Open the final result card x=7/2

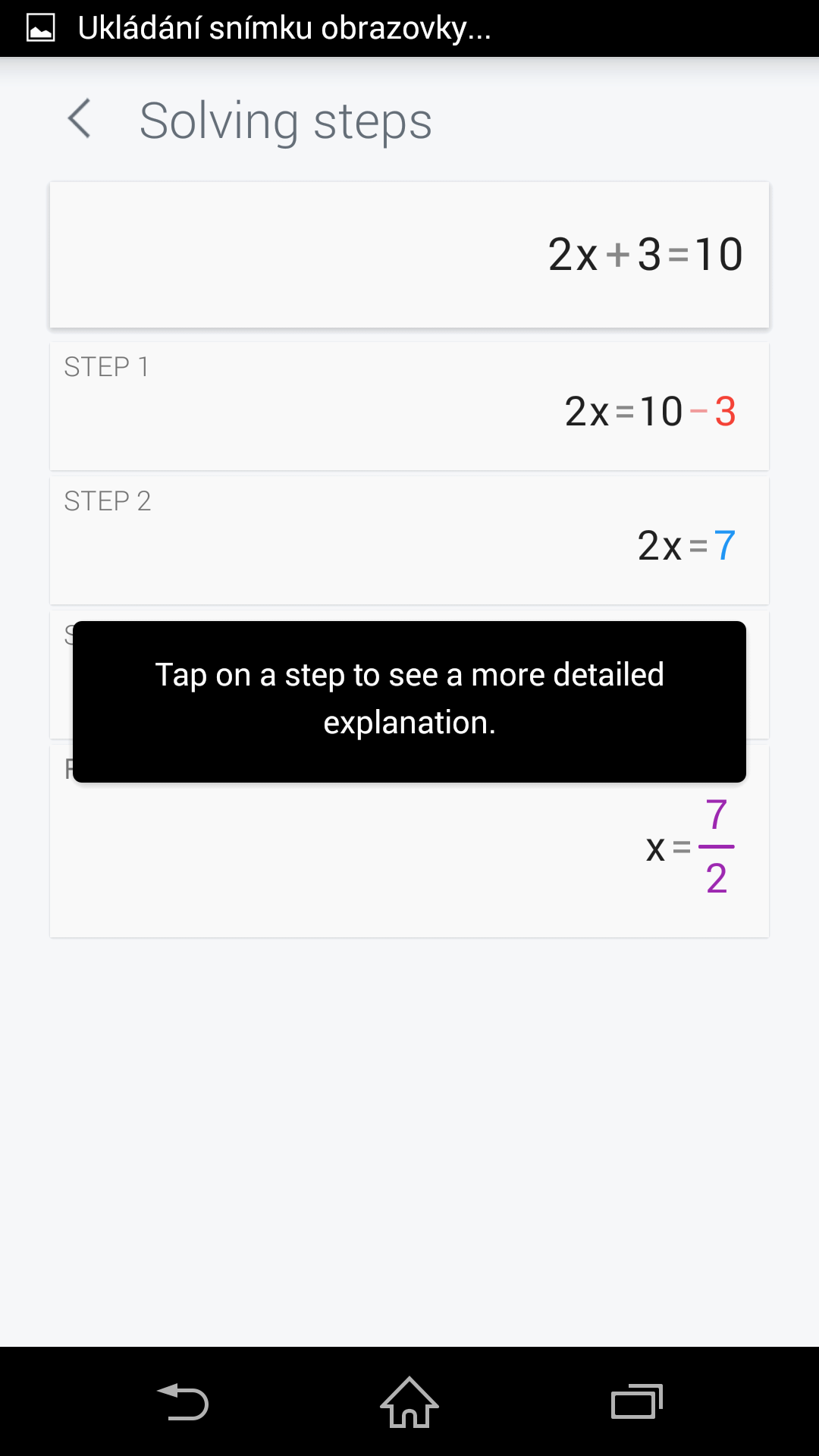[x=409, y=860]
